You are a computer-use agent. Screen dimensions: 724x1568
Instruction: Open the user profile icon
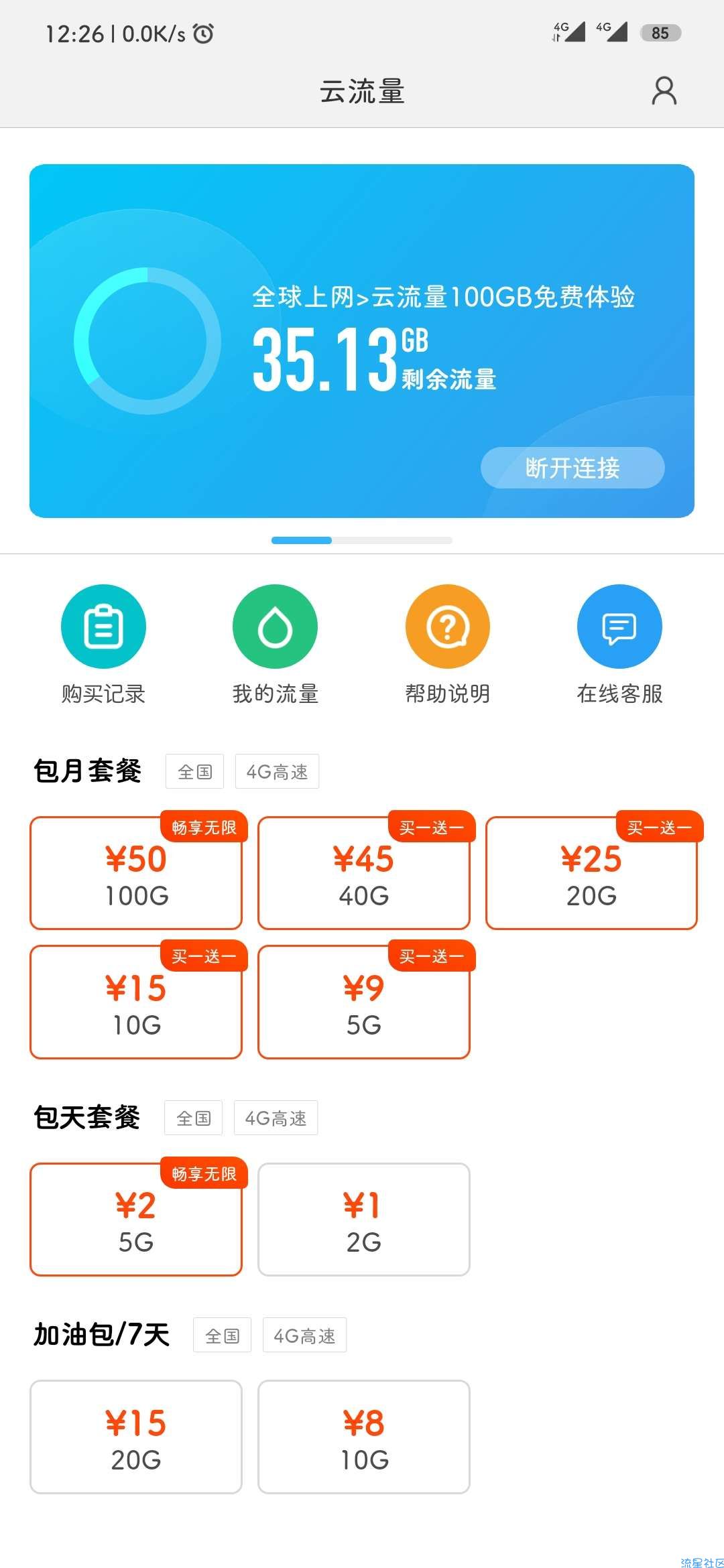pos(664,91)
